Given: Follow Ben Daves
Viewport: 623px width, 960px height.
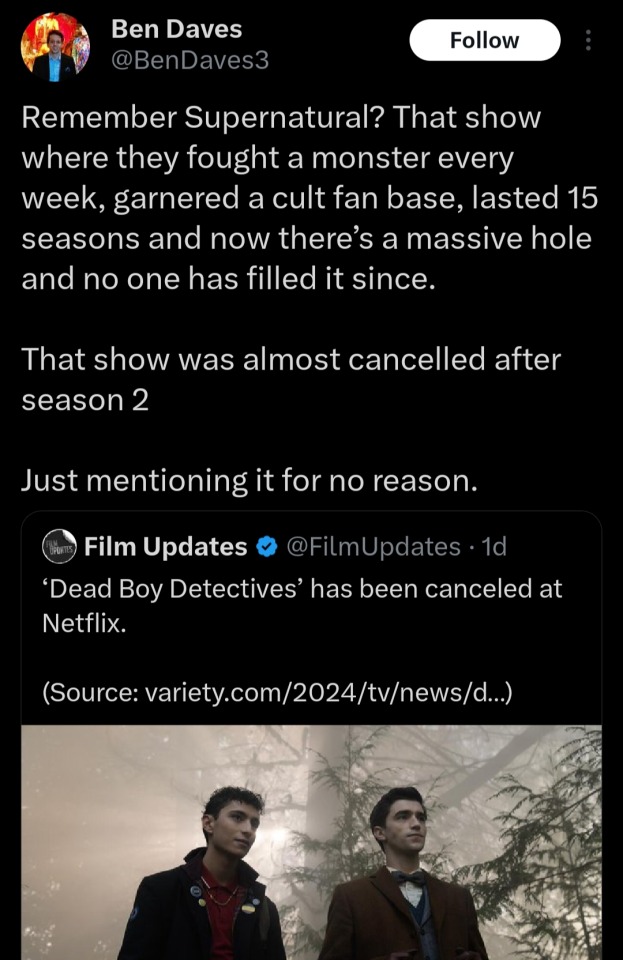Looking at the screenshot, I should point(484,40).
